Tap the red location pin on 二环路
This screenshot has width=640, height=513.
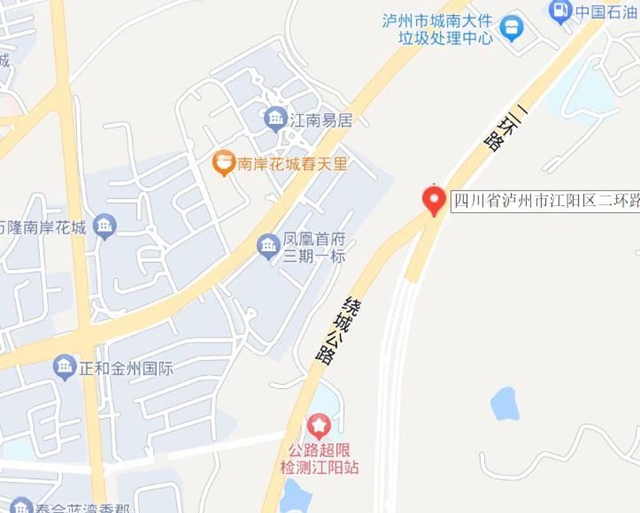click(434, 198)
